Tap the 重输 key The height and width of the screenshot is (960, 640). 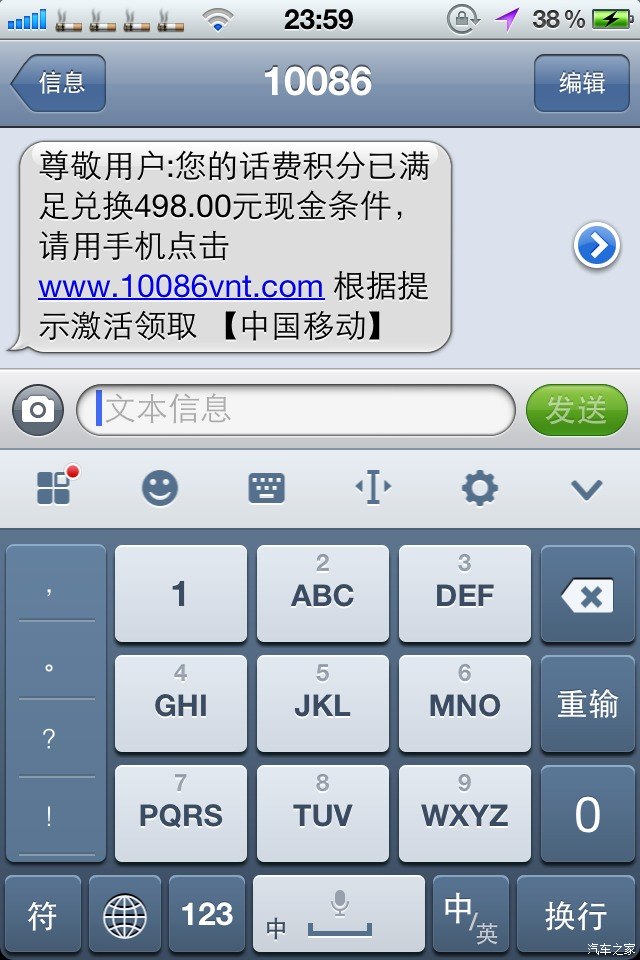(x=587, y=704)
